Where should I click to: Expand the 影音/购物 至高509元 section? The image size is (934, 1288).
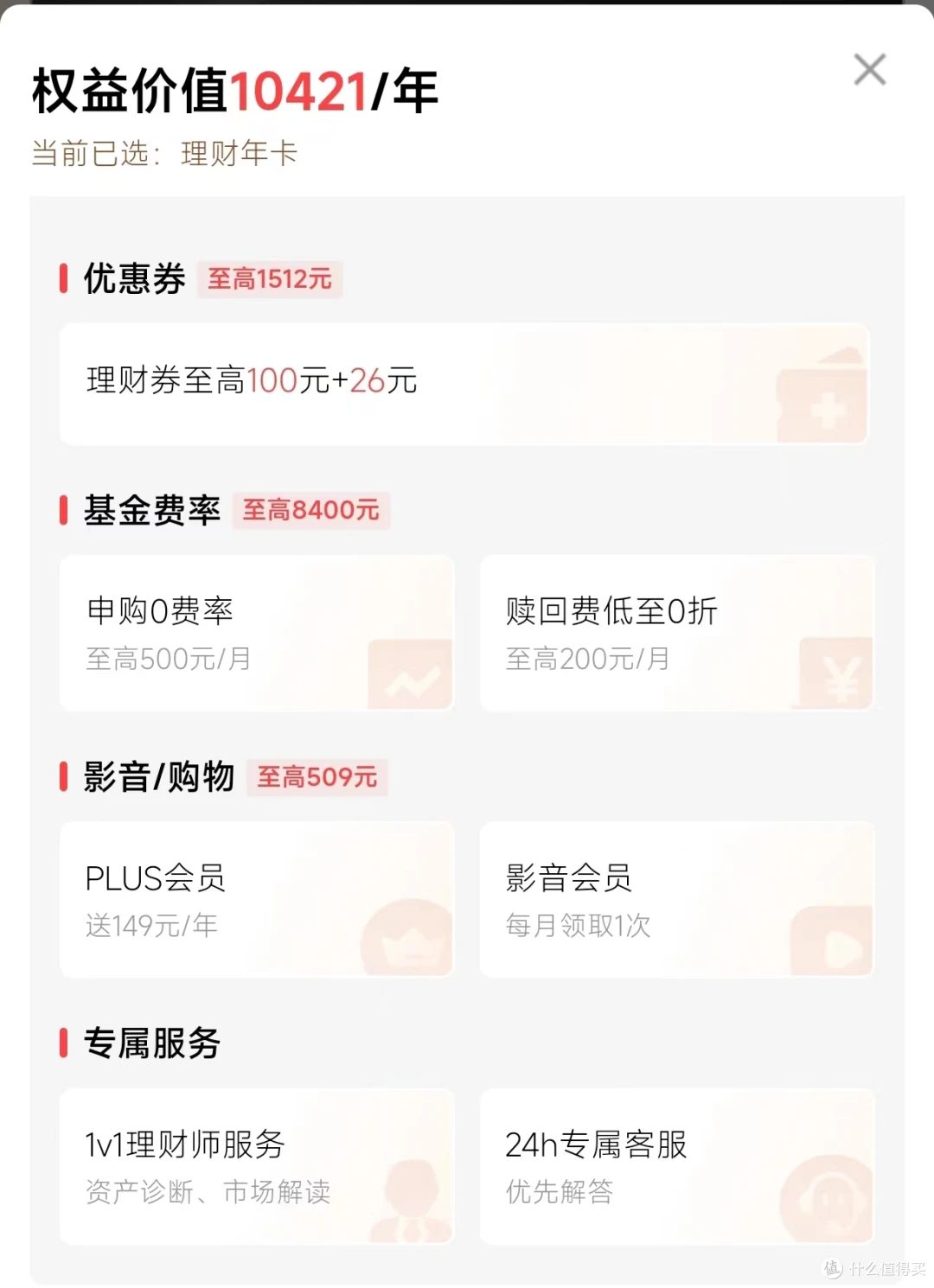(317, 777)
